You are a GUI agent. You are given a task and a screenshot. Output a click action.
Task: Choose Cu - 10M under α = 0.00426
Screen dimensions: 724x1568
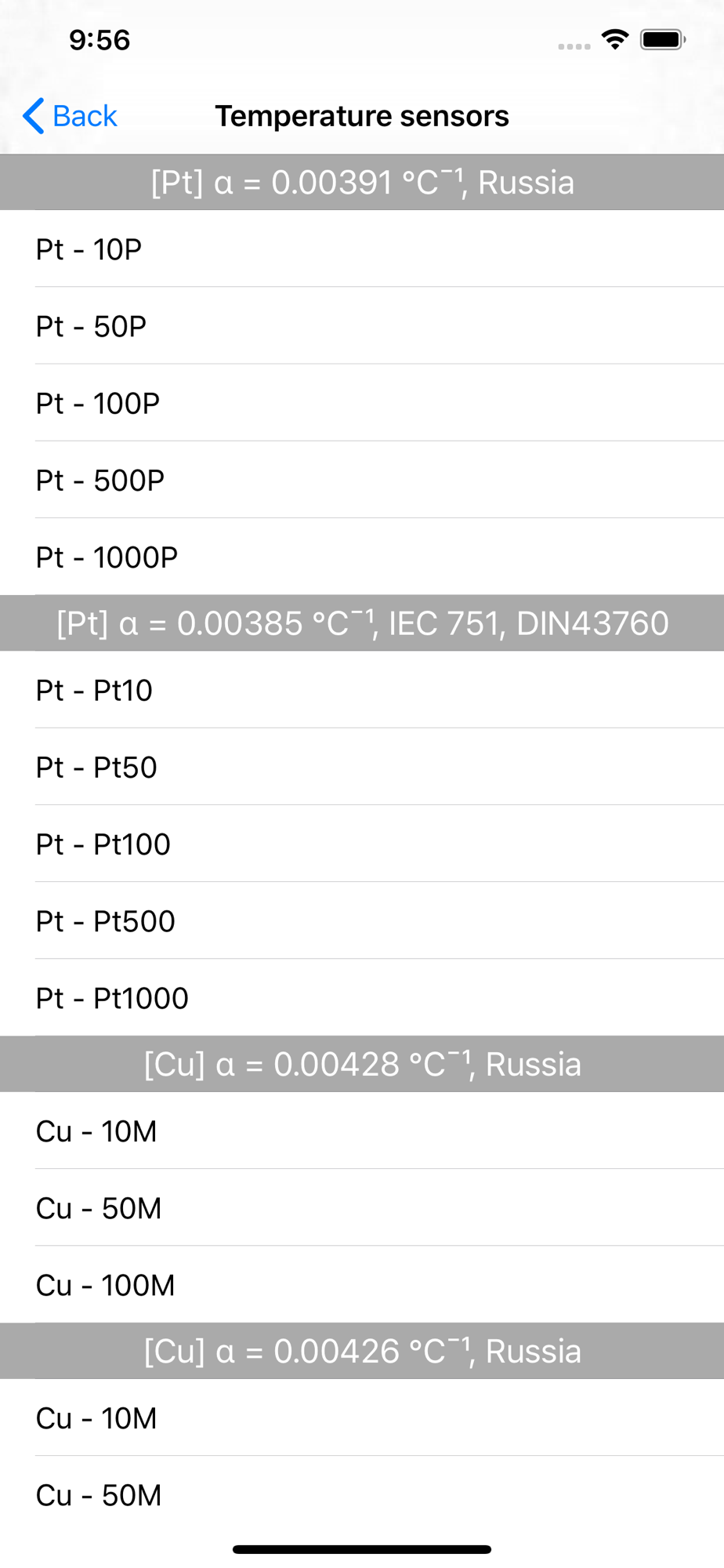tap(362, 1417)
